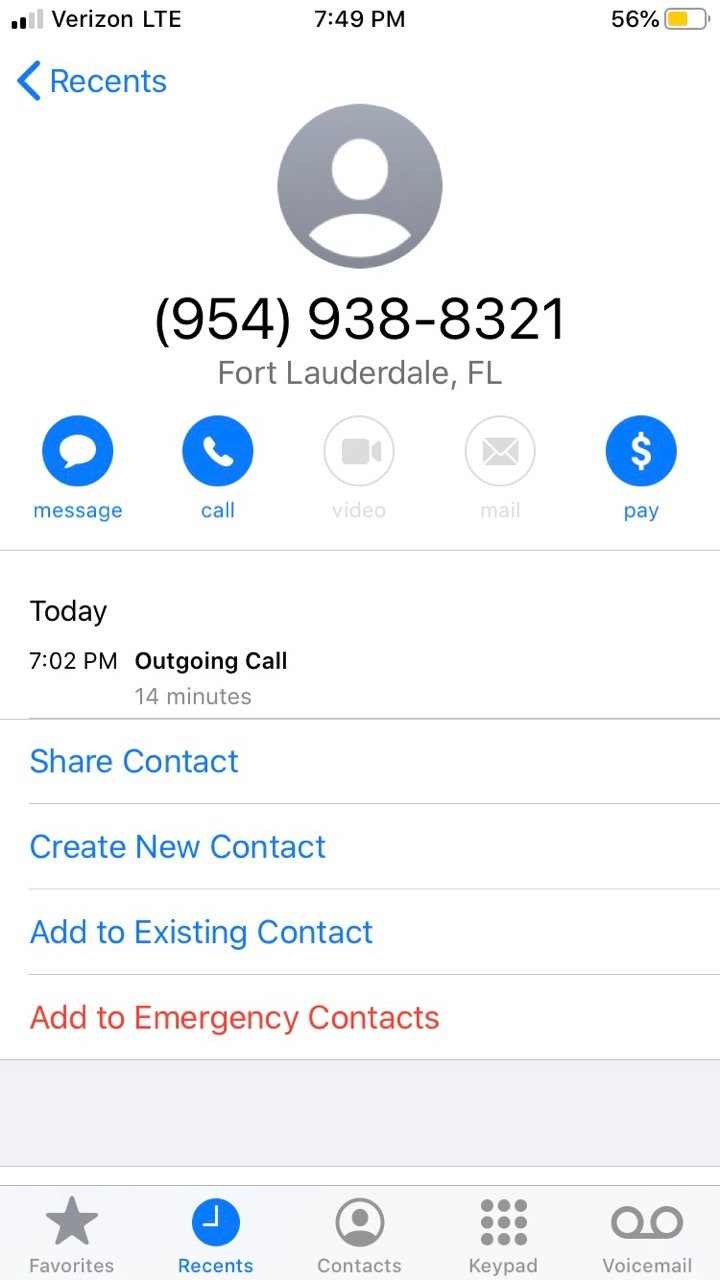Open the Recents tab
This screenshot has height=1280, width=720.
click(x=215, y=1235)
